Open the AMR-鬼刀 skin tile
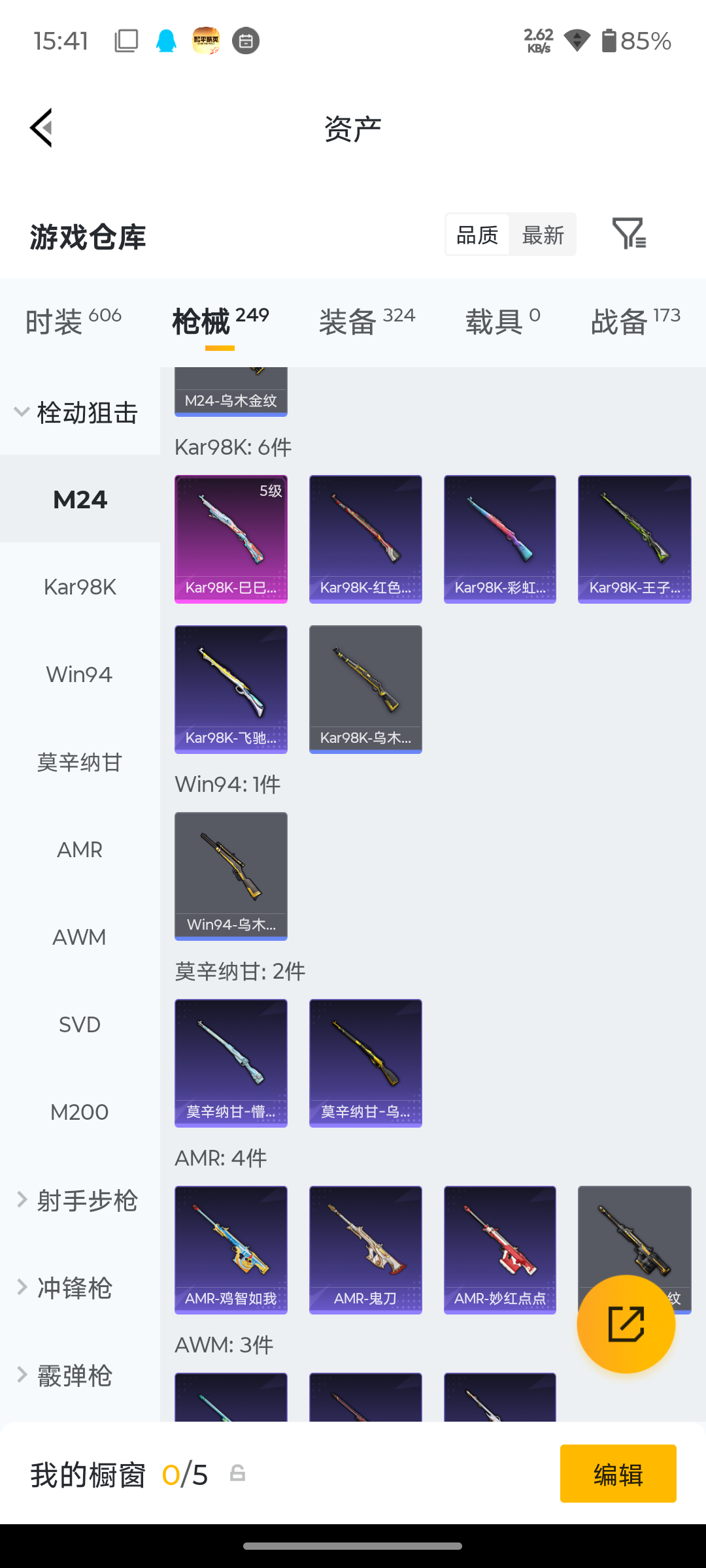This screenshot has width=706, height=1568. (x=365, y=1250)
